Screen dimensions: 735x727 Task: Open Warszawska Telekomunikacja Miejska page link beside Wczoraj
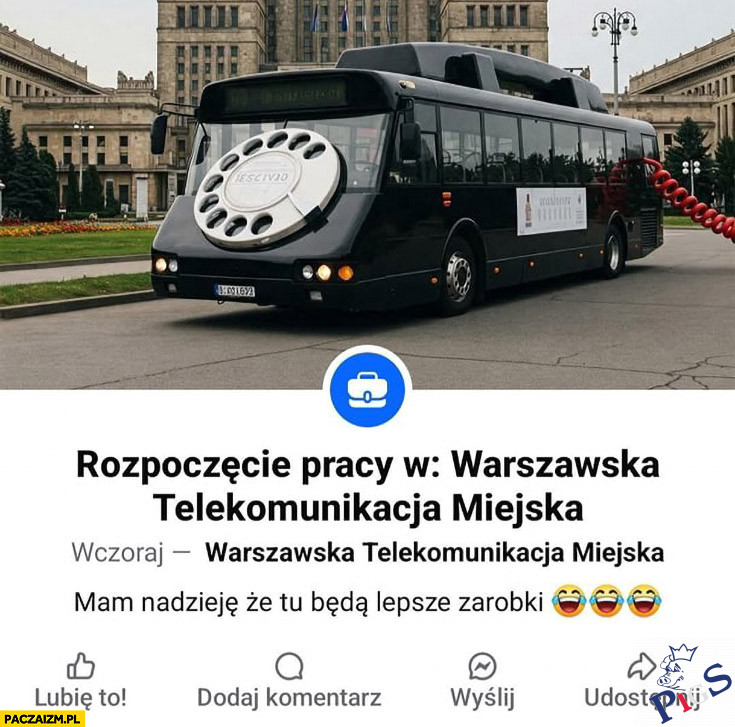pos(434,553)
